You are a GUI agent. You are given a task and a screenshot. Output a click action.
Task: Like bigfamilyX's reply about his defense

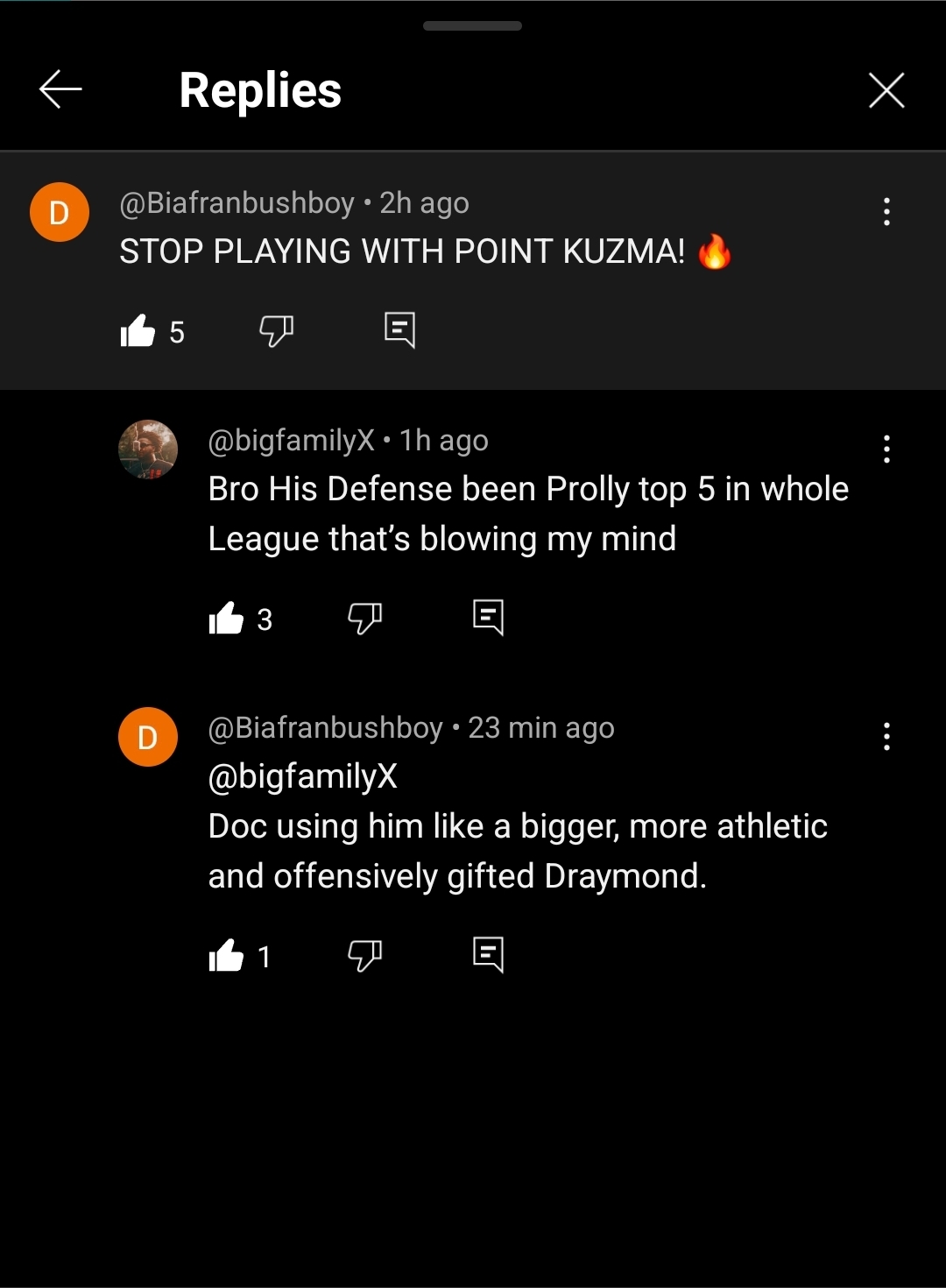tap(226, 619)
